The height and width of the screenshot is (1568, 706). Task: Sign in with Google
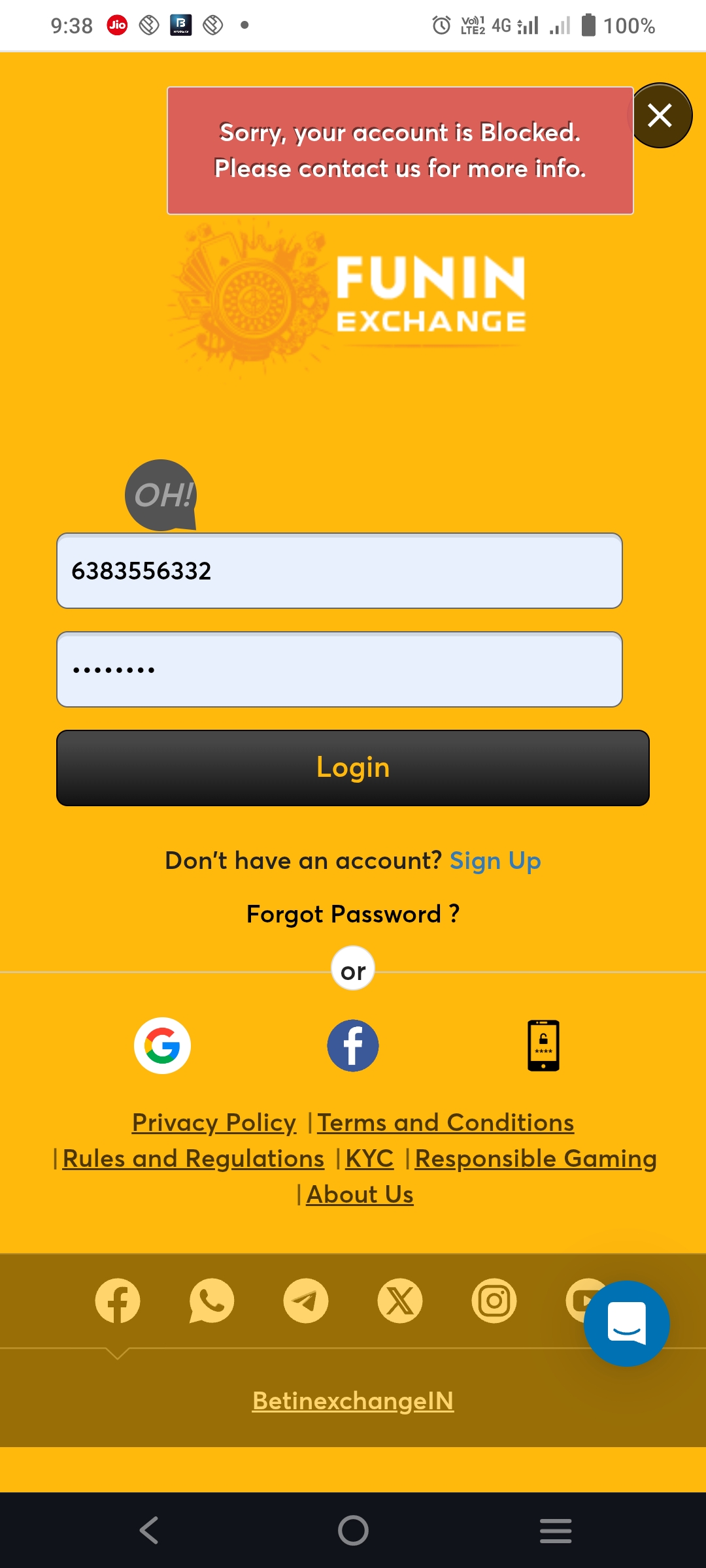pyautogui.click(x=162, y=1045)
